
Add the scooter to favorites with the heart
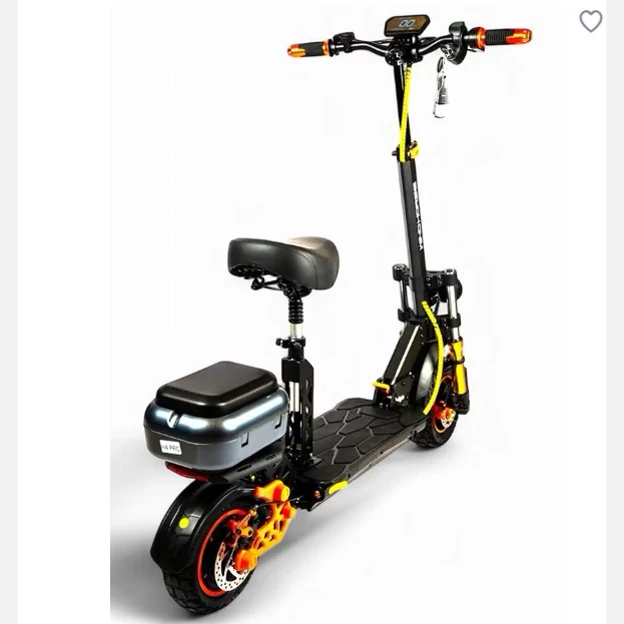pyautogui.click(x=591, y=21)
